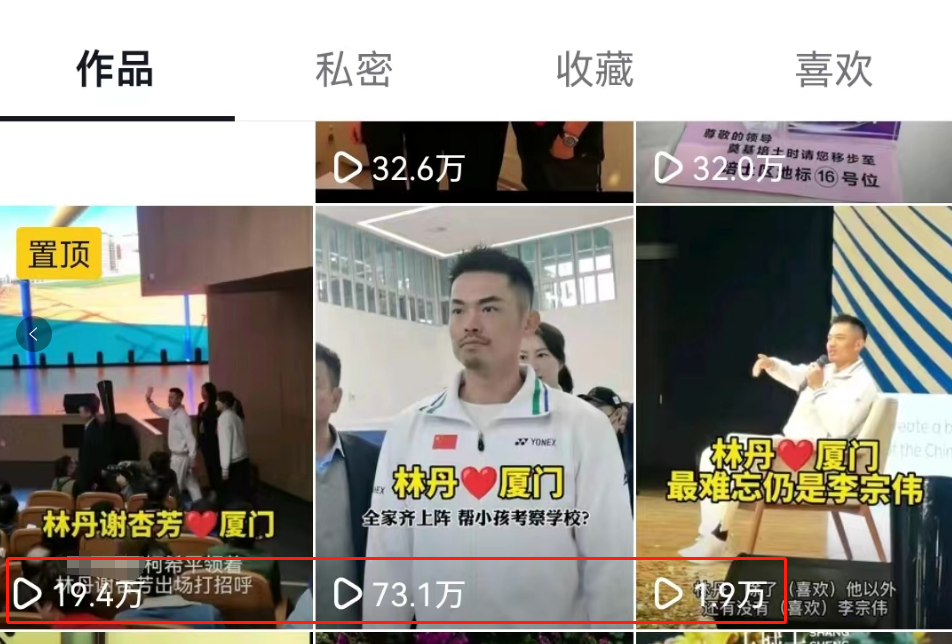Open the video with 32.0万 views
Viewport: 952px width, 644px height.
click(x=794, y=162)
